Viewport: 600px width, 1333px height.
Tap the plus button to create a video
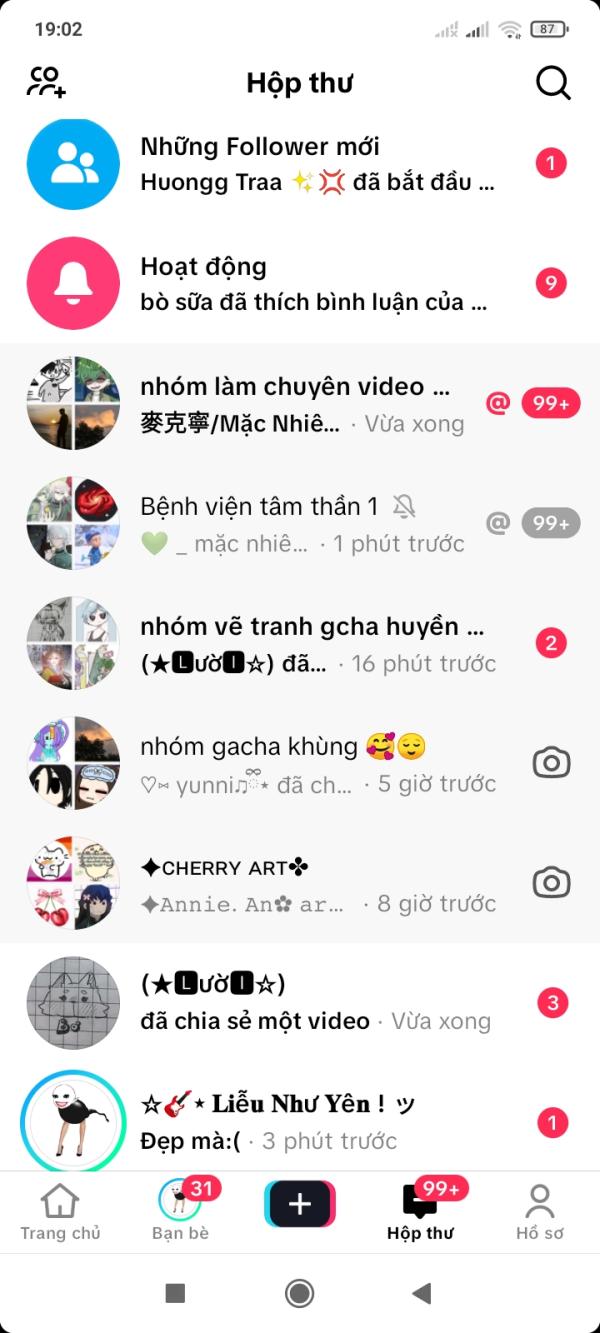(300, 1204)
